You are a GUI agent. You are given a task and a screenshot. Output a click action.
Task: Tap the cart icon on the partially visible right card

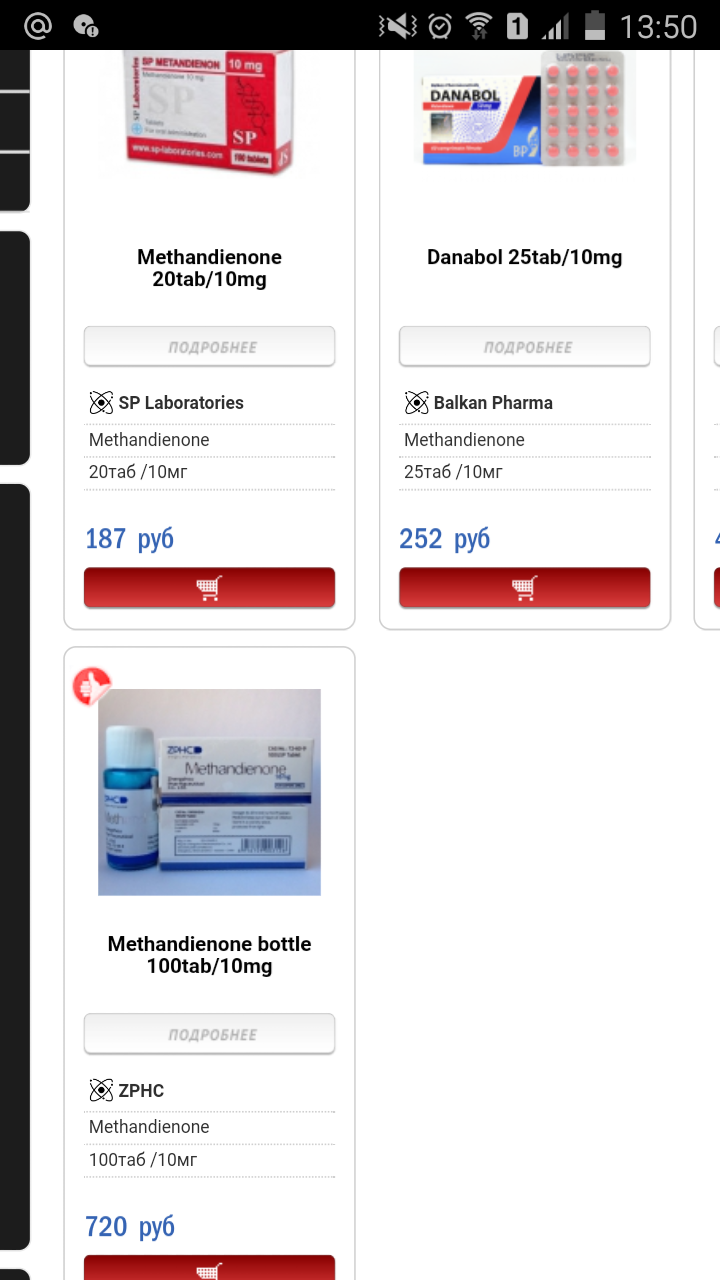(717, 588)
